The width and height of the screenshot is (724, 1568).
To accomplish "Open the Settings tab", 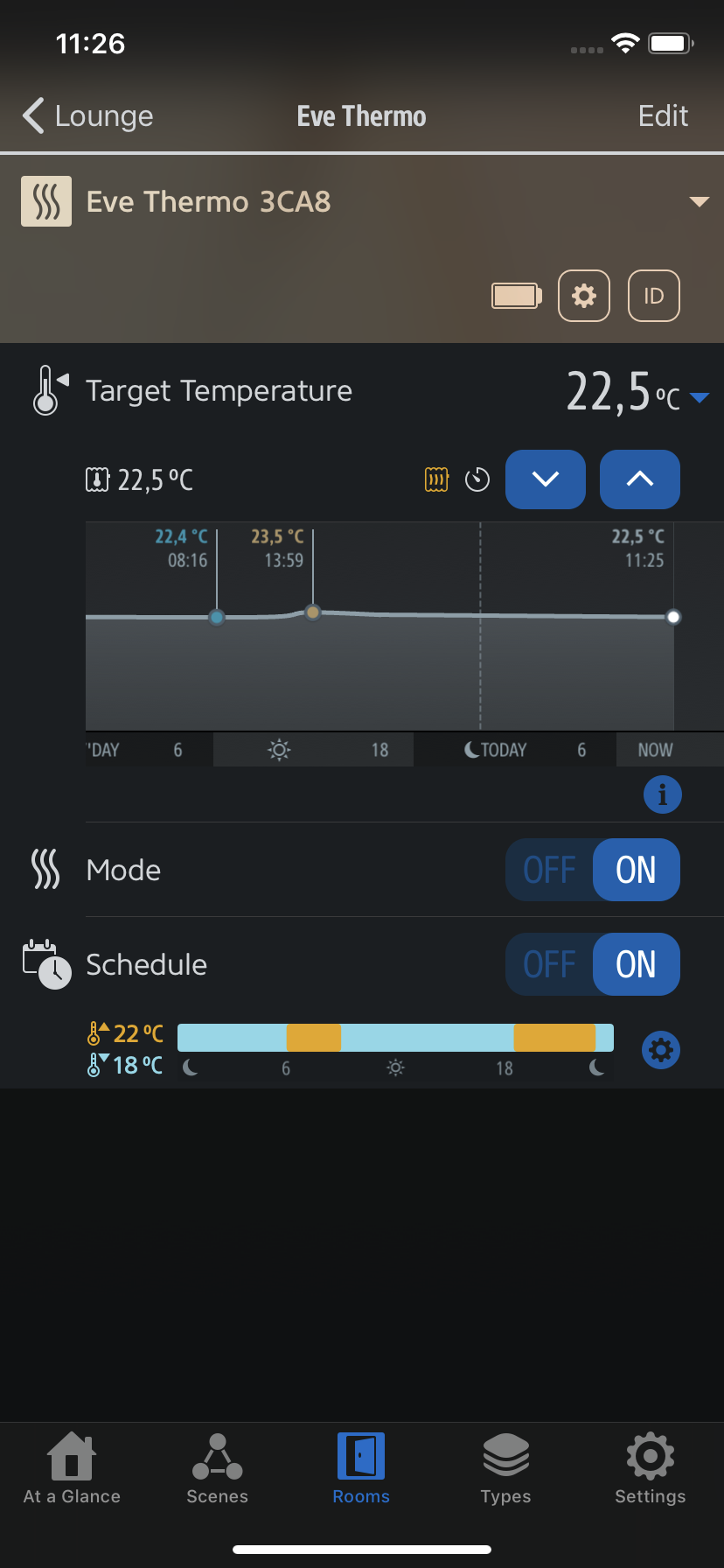I will coord(651,1469).
